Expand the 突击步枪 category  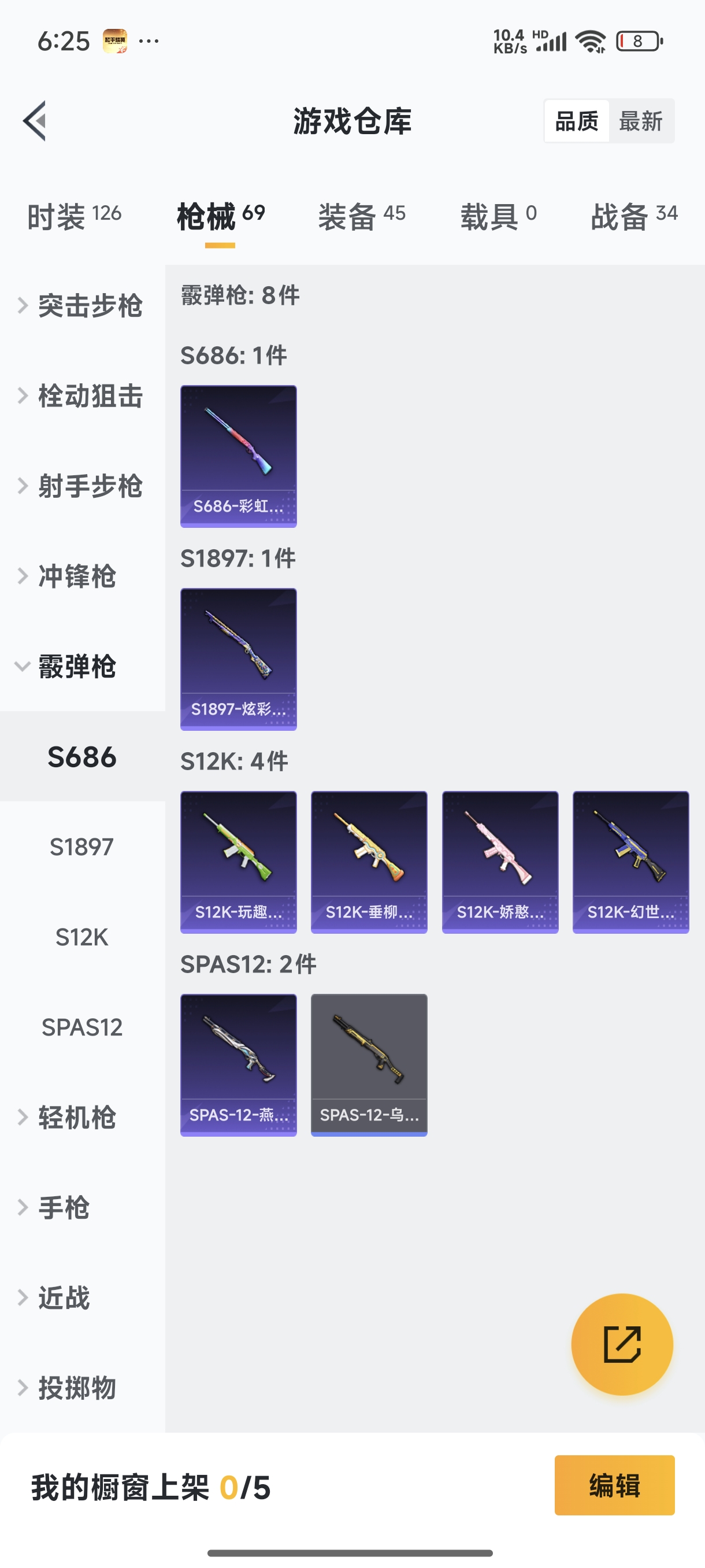pos(82,306)
